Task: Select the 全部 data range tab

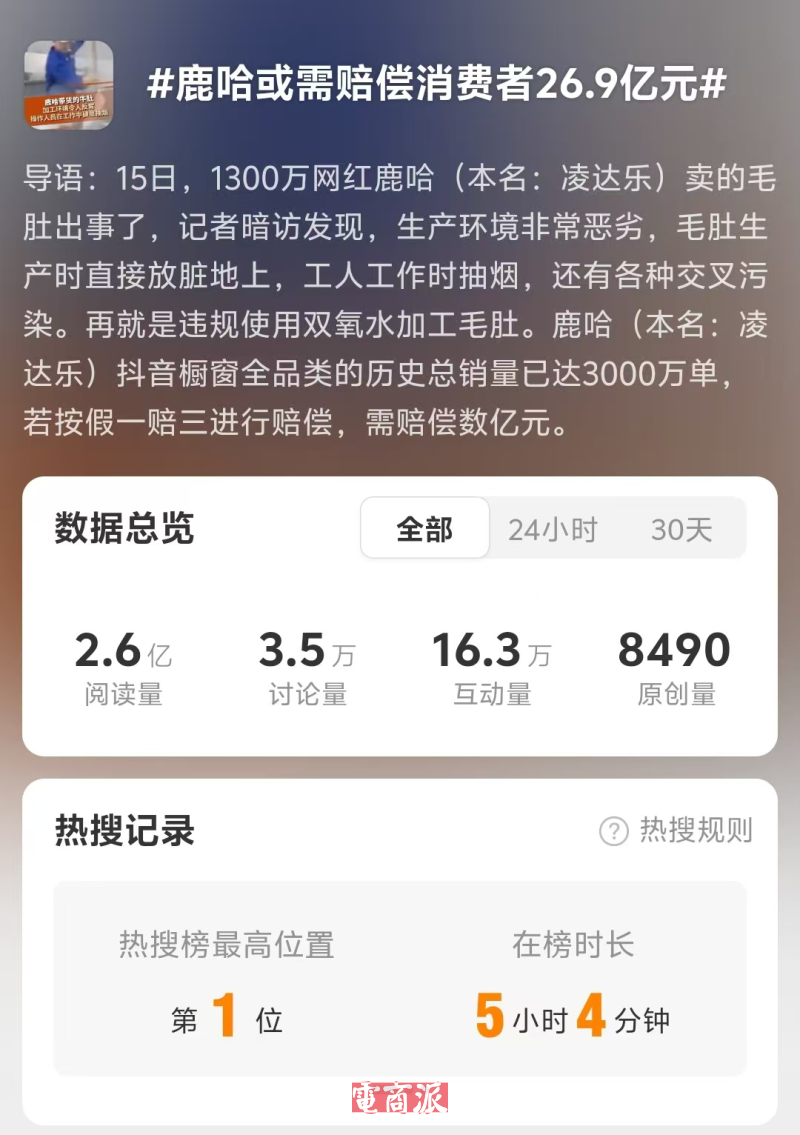Action: 425,529
